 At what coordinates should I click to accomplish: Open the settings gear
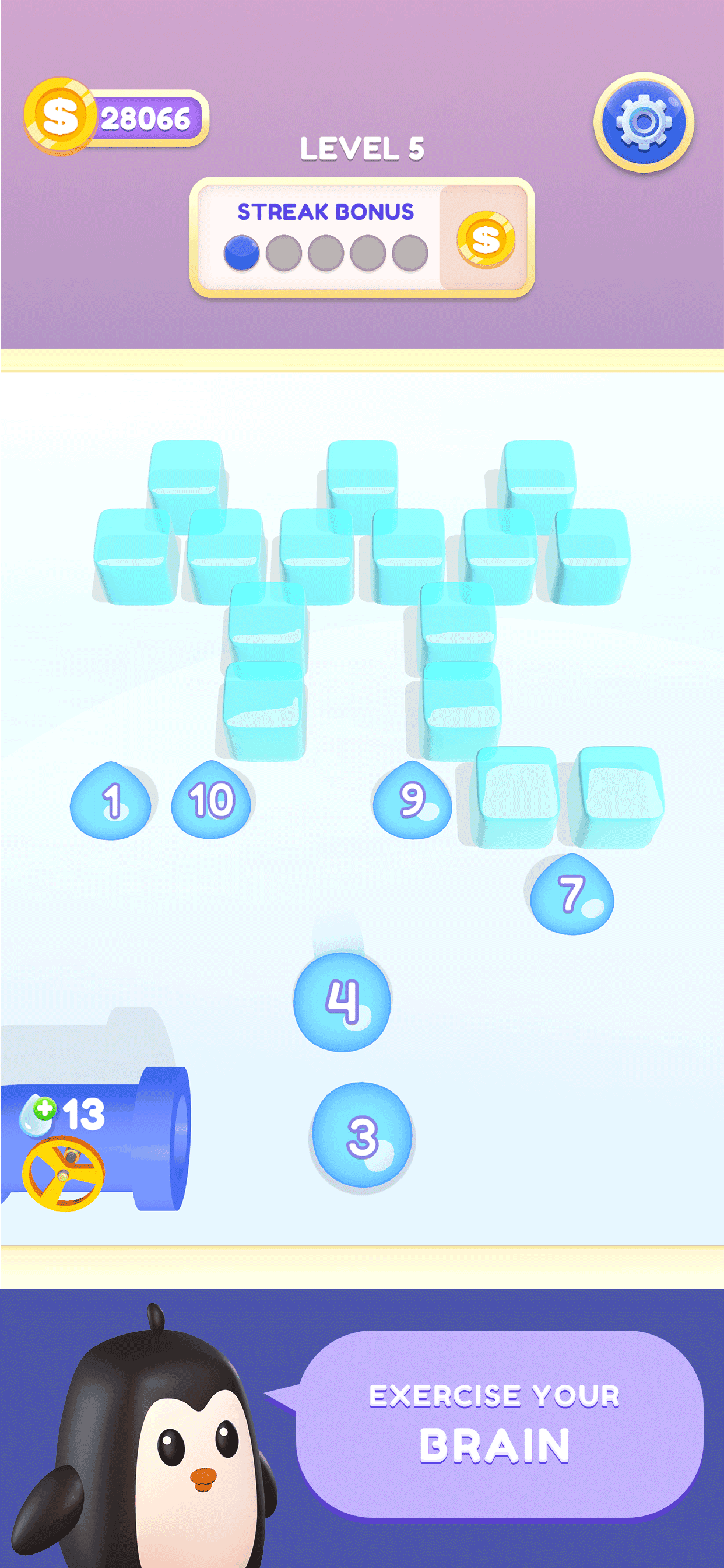click(x=644, y=122)
